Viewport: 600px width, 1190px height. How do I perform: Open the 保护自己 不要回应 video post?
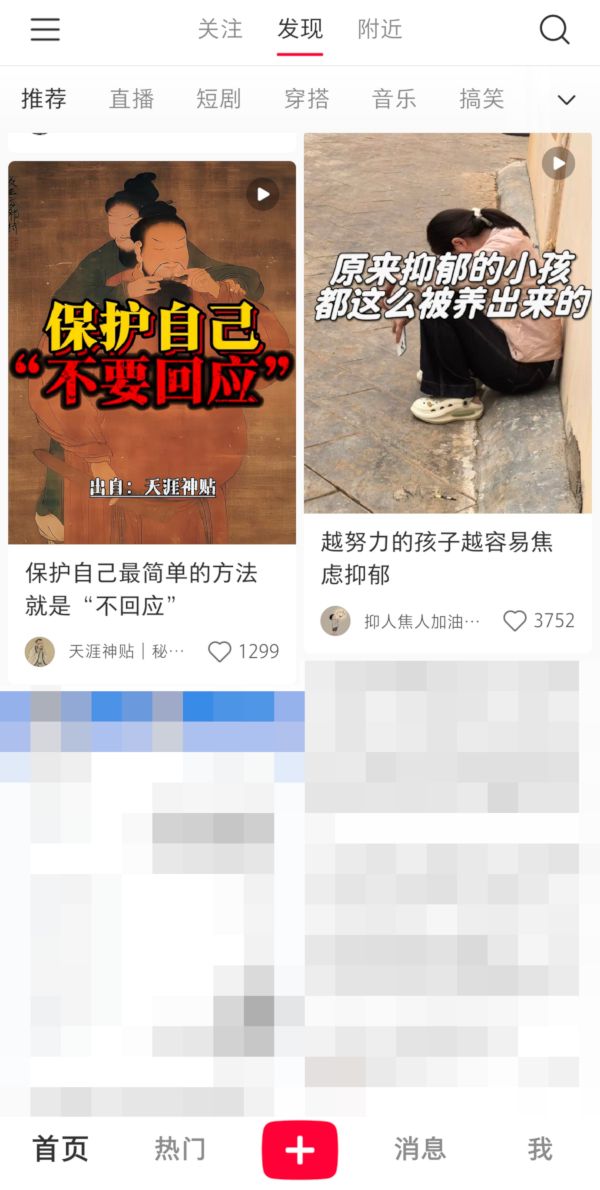pyautogui.click(x=152, y=352)
